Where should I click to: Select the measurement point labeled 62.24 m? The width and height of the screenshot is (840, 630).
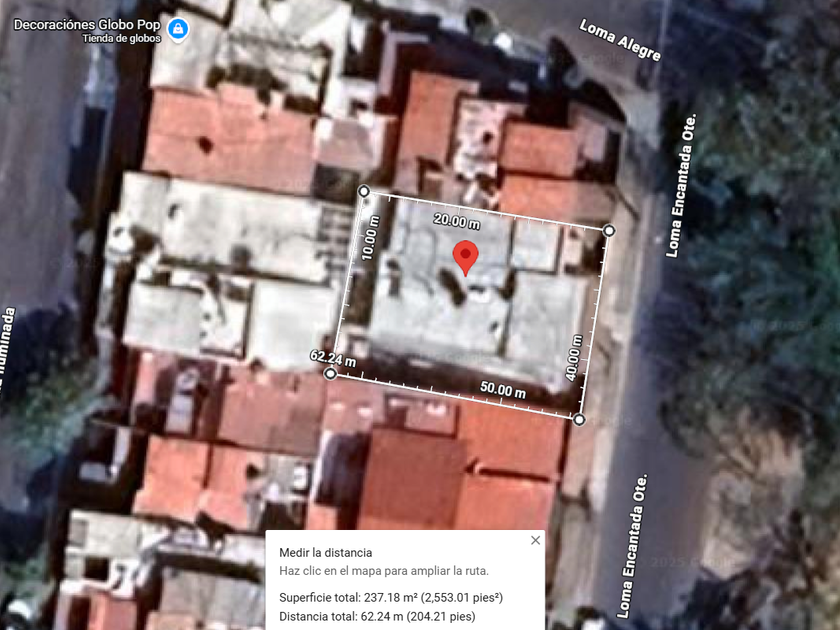click(331, 373)
